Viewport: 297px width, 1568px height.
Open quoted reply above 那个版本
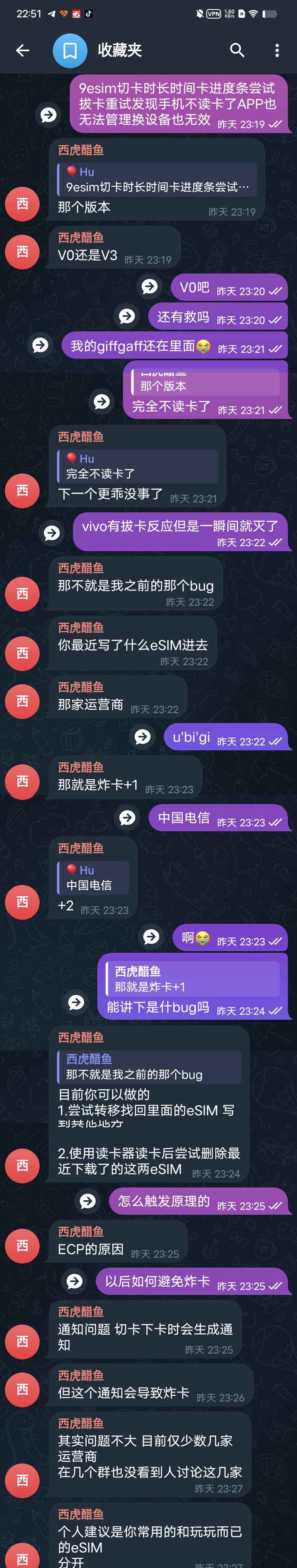157,180
